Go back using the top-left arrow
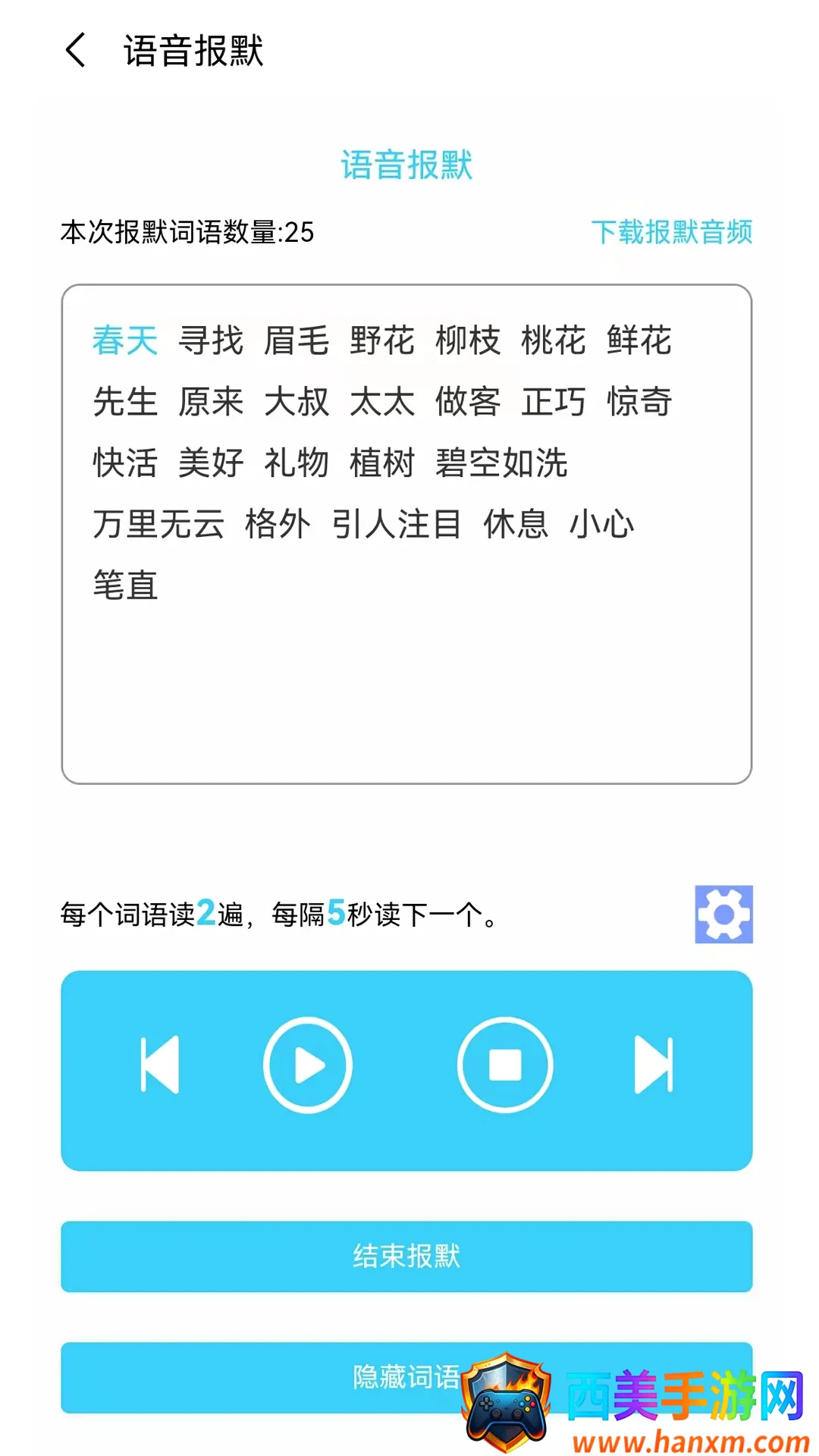Image resolution: width=819 pixels, height=1456 pixels. point(76,51)
